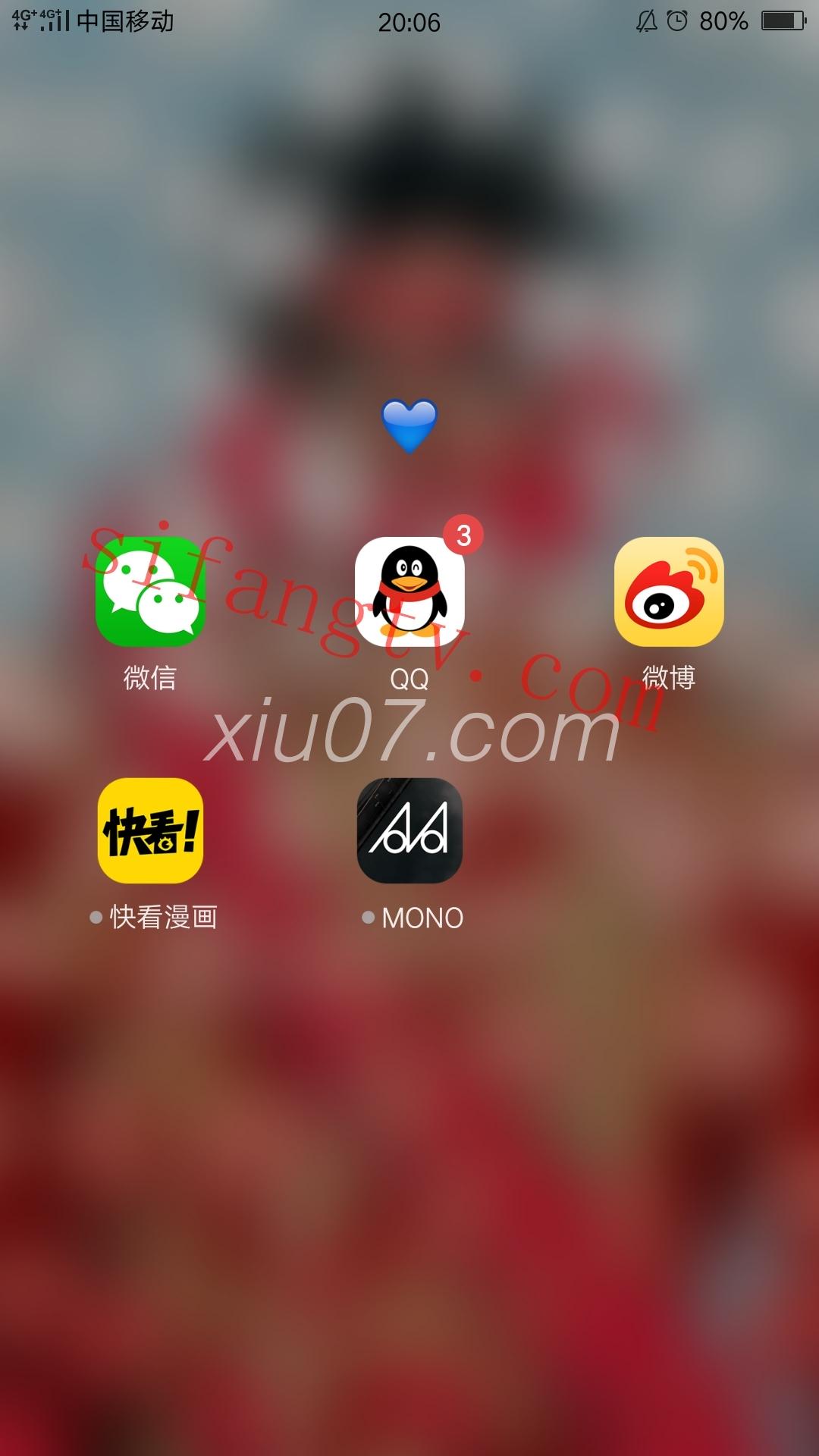Image resolution: width=819 pixels, height=1456 pixels.
Task: Launch QQ with 3 unread notifications
Action: [x=409, y=592]
